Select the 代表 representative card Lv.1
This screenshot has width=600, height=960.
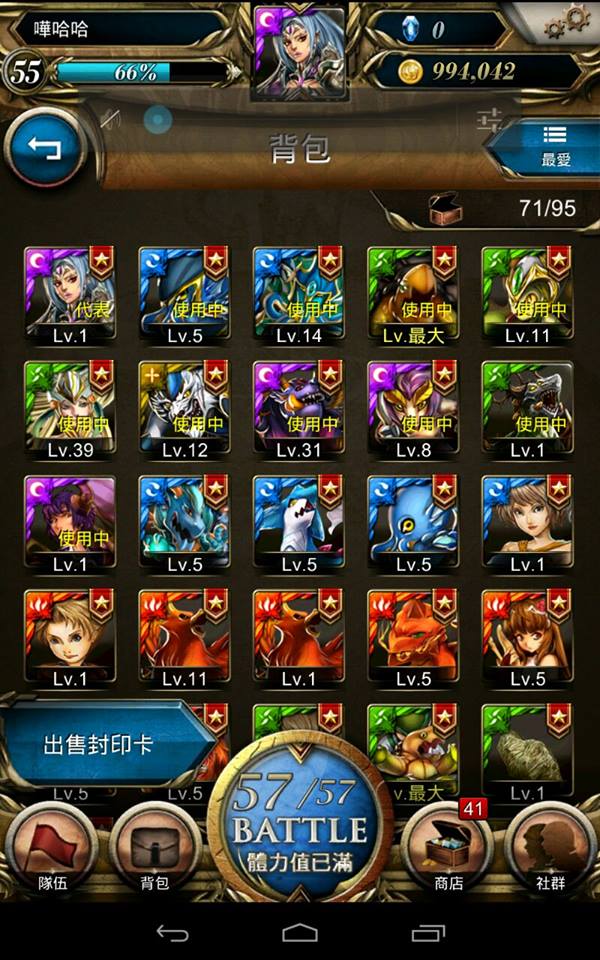[x=69, y=295]
